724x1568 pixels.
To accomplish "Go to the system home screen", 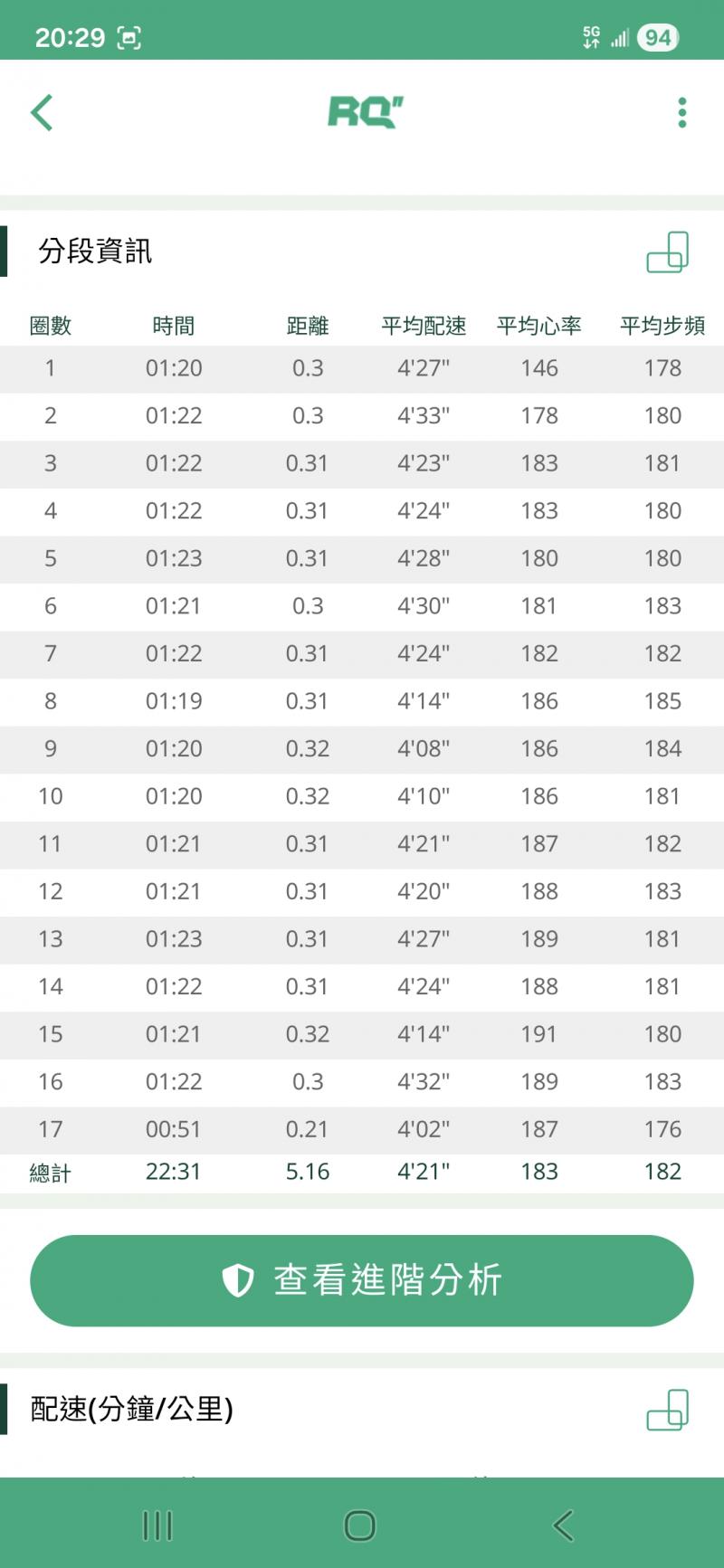I will (360, 1525).
